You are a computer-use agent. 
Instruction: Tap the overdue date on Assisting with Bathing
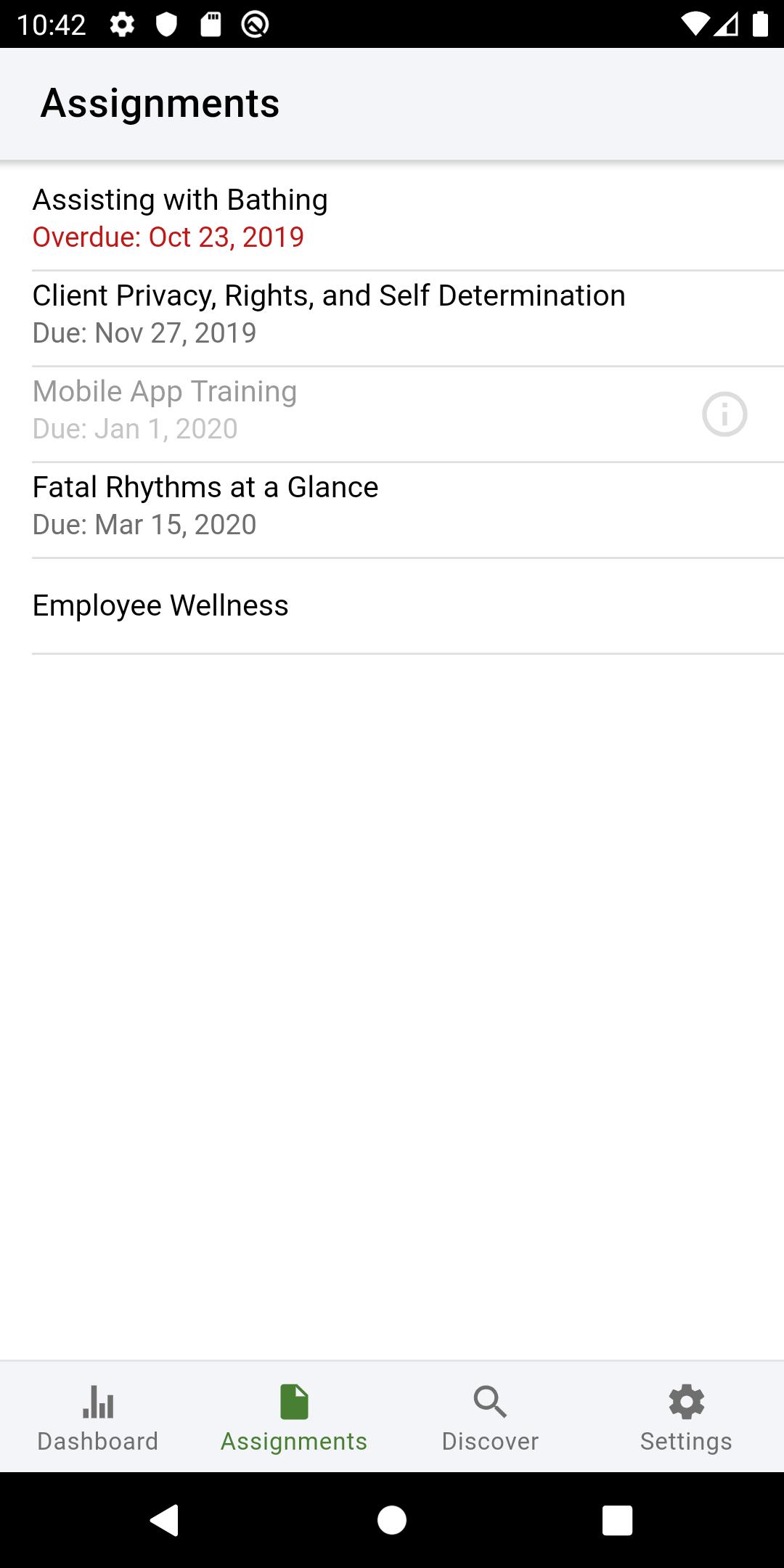pos(168,237)
